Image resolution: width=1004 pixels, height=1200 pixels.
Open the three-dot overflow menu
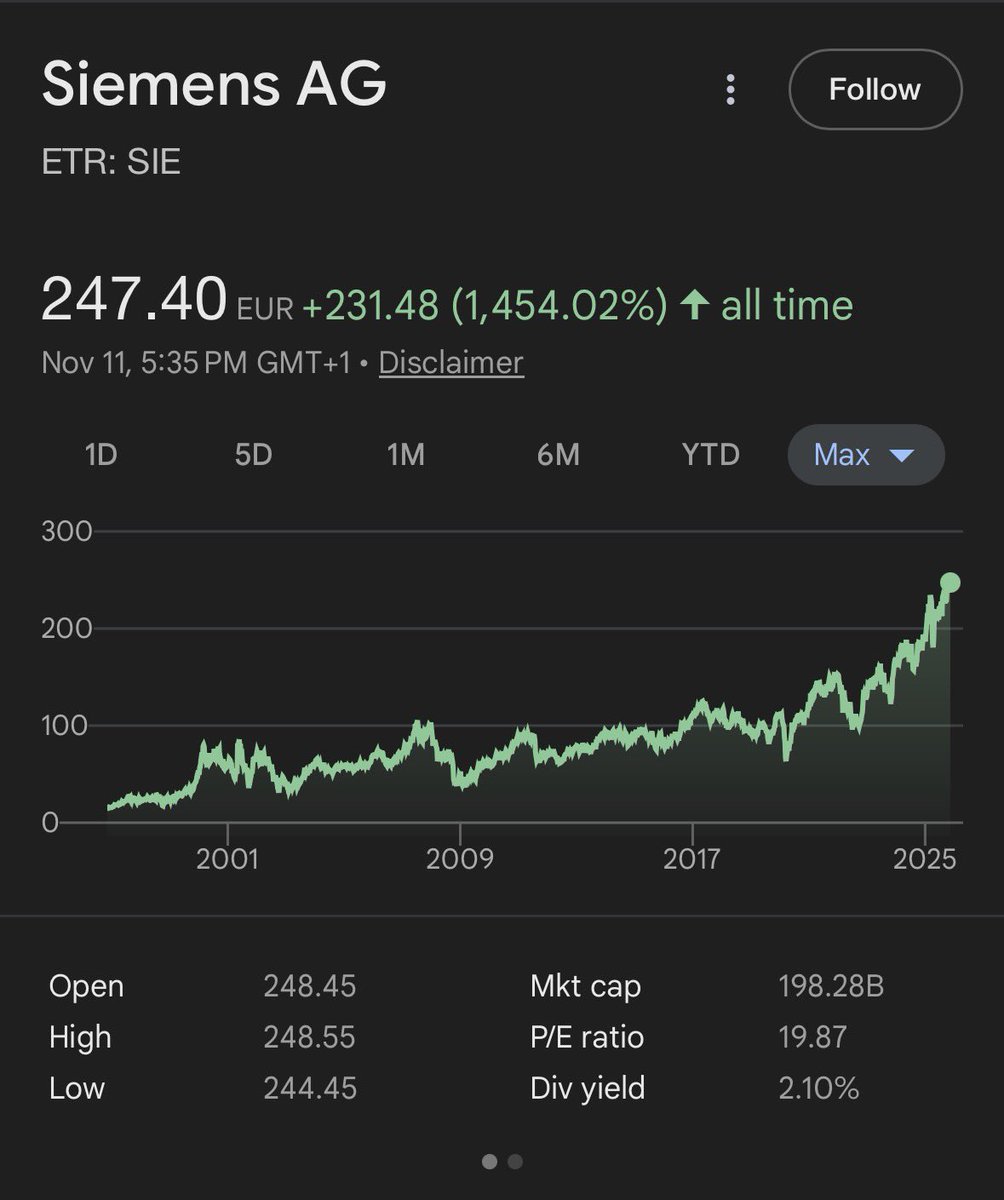pyautogui.click(x=731, y=90)
